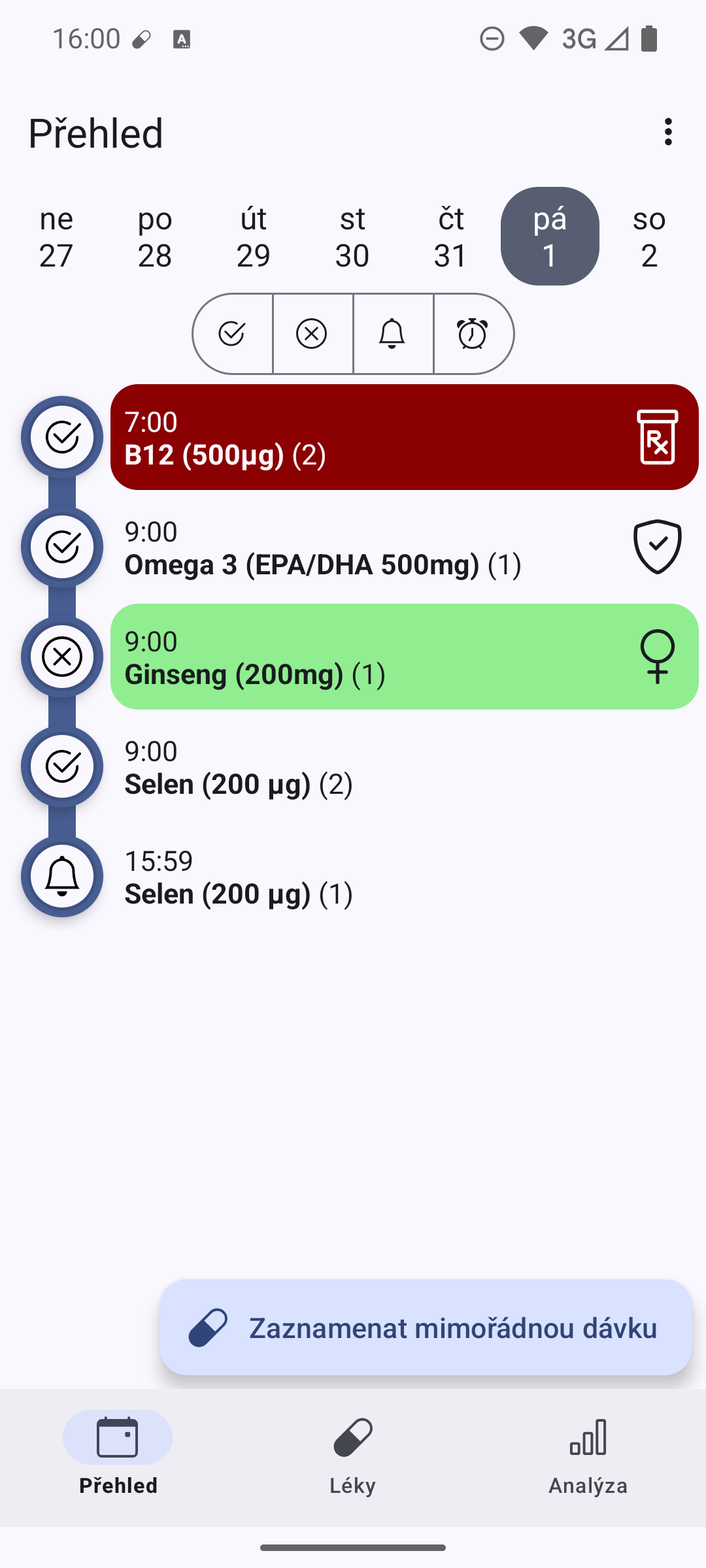Switch to Wednesday 30
This screenshot has width=706, height=1568.
352,237
